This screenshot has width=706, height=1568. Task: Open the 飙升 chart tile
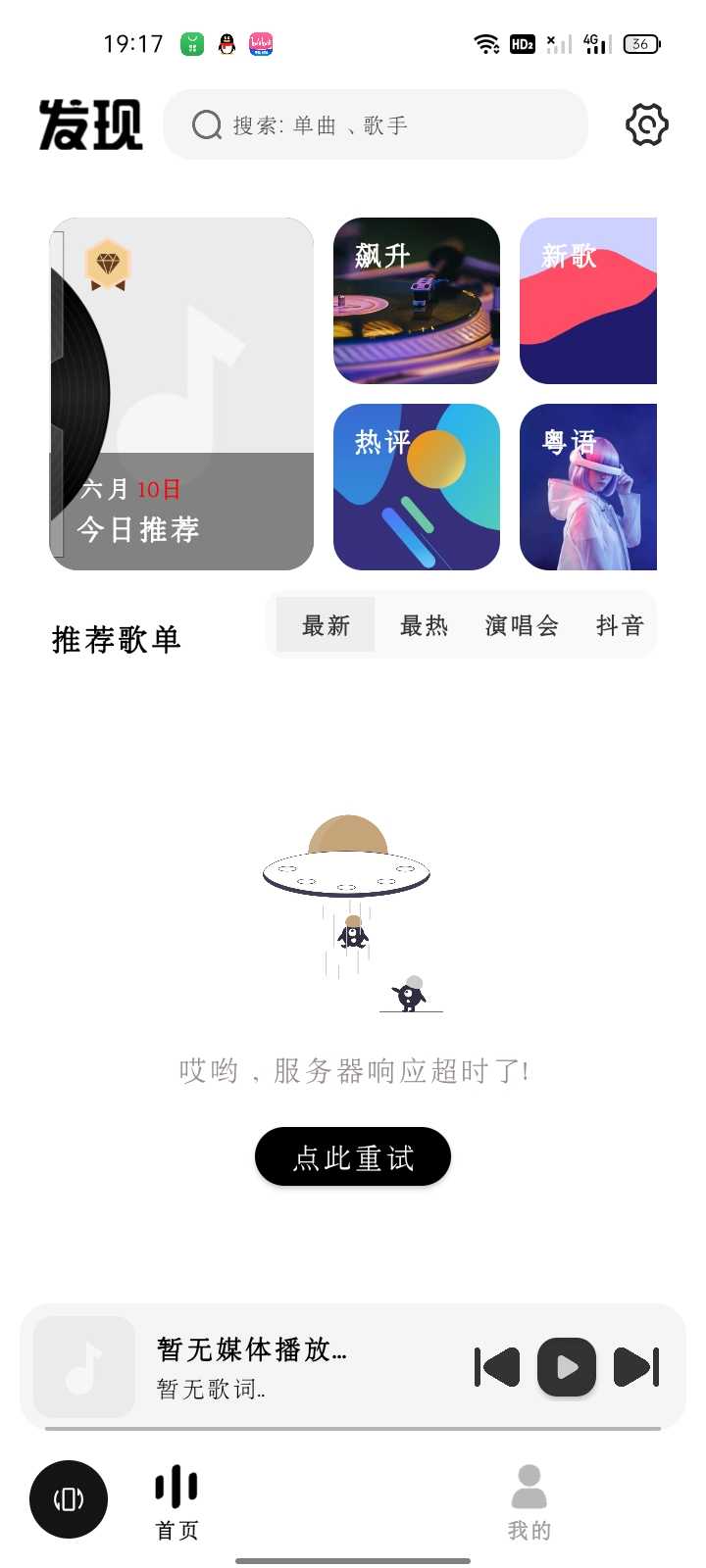coord(417,301)
